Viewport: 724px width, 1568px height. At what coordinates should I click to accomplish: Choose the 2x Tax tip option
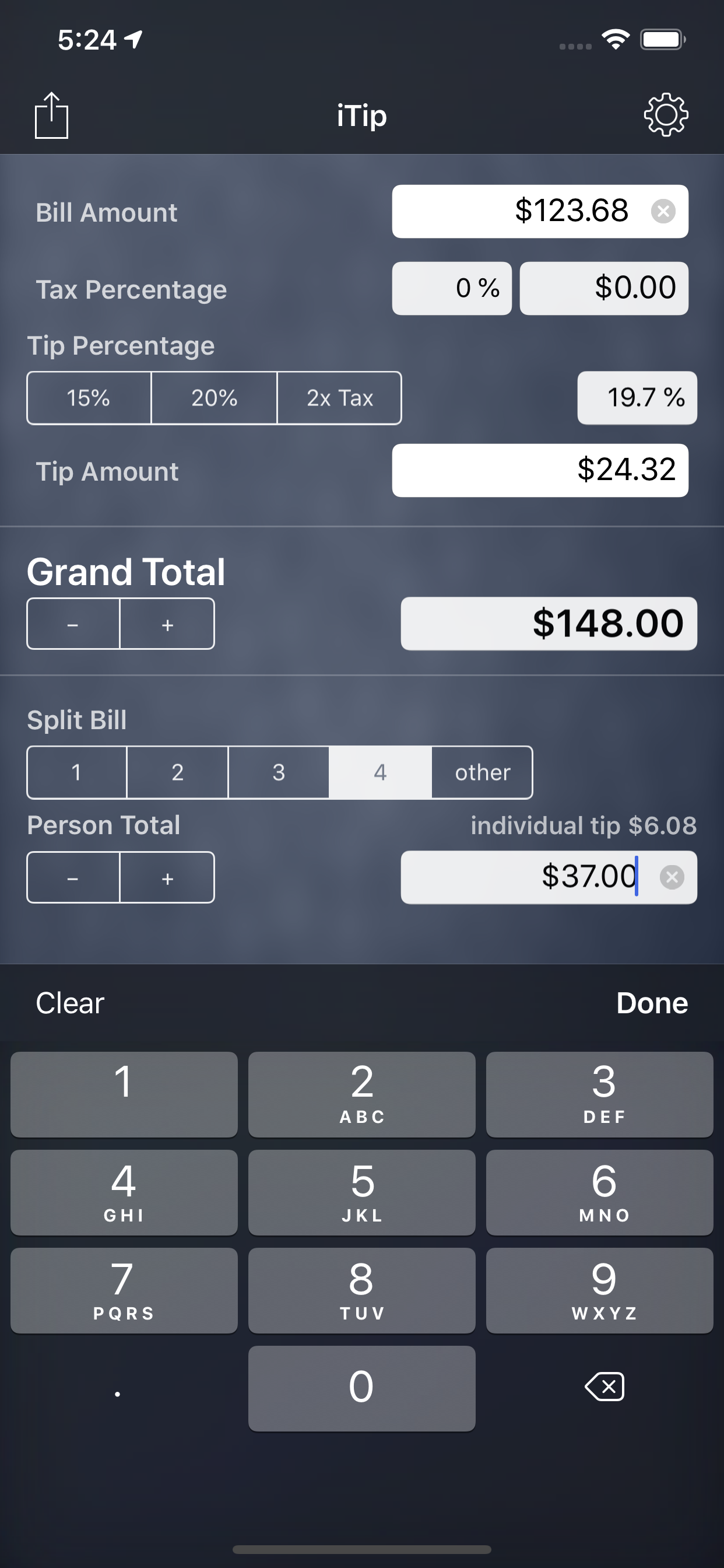[x=339, y=397]
